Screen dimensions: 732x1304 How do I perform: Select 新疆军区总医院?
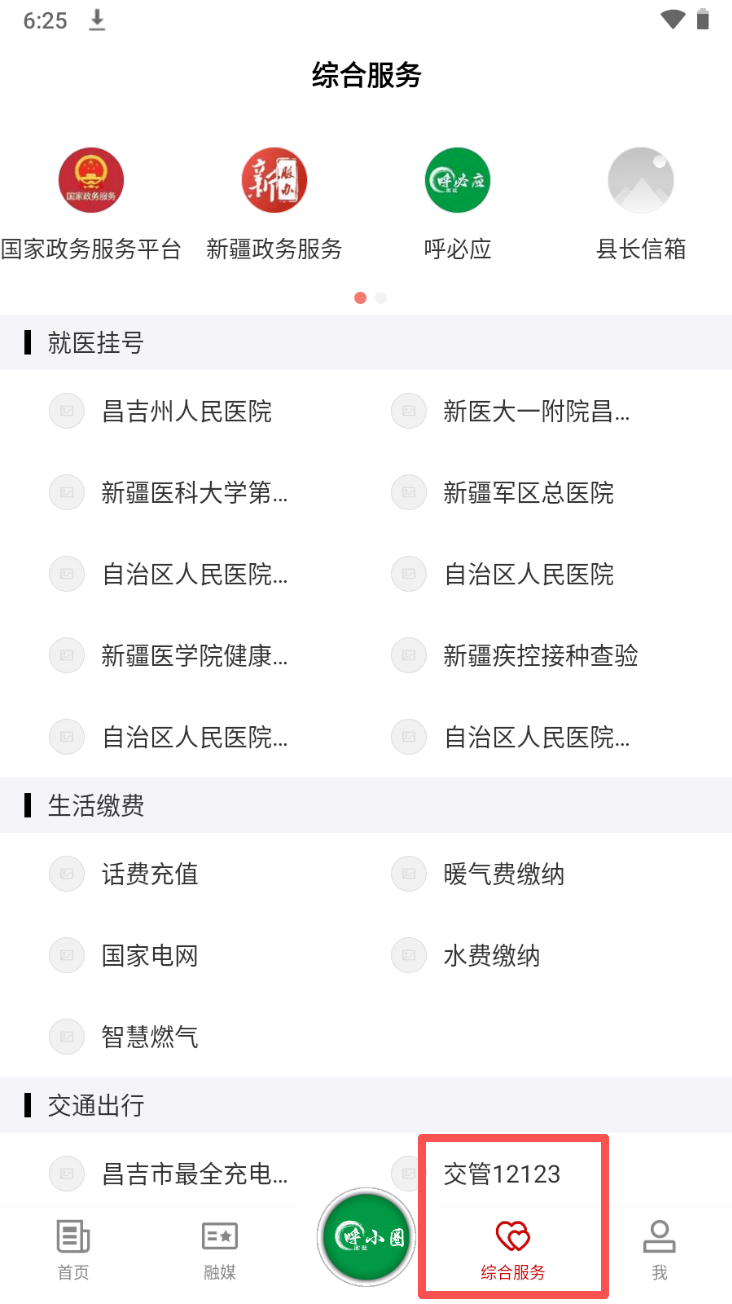(x=528, y=493)
